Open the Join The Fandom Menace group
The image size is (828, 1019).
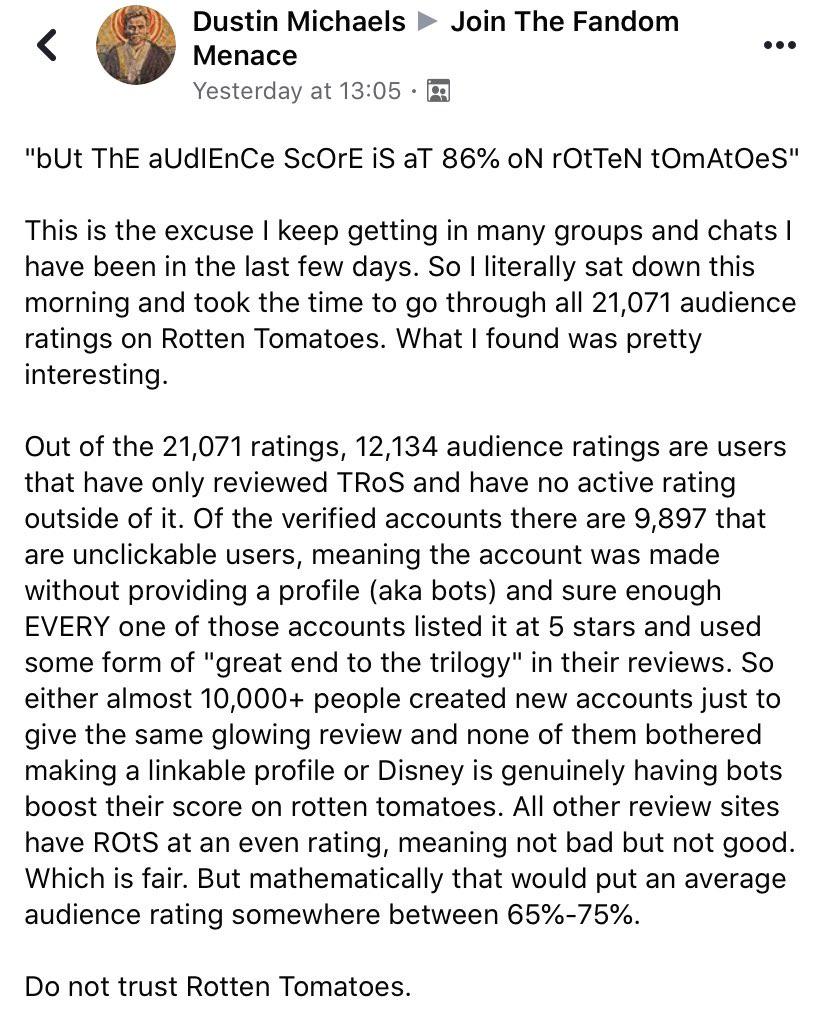pos(435,38)
